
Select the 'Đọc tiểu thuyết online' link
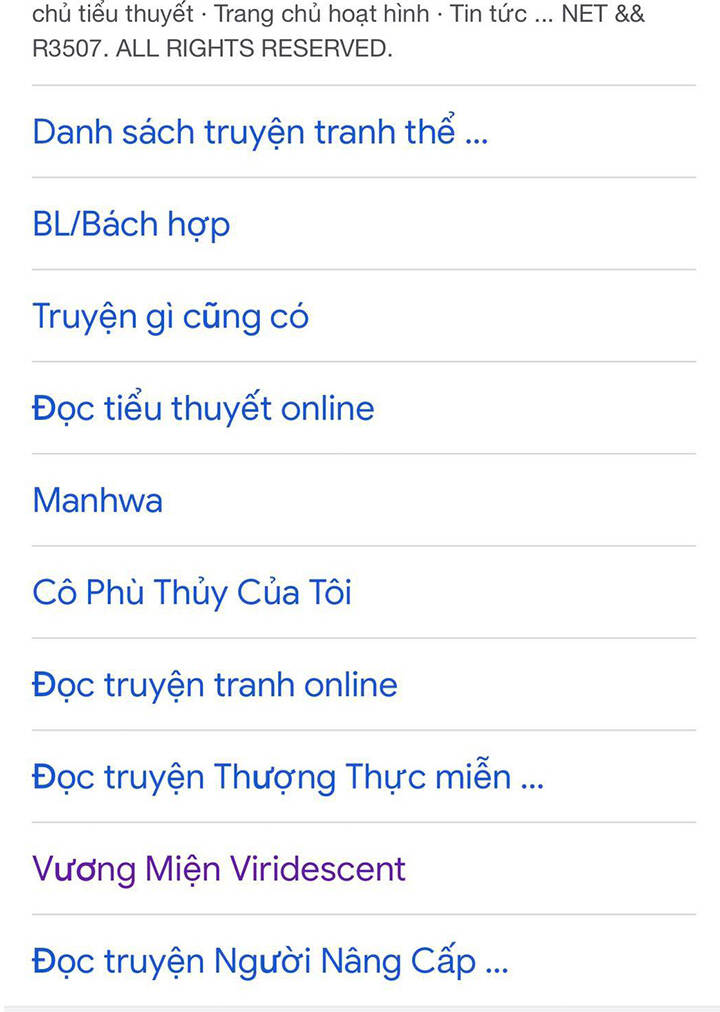202,408
